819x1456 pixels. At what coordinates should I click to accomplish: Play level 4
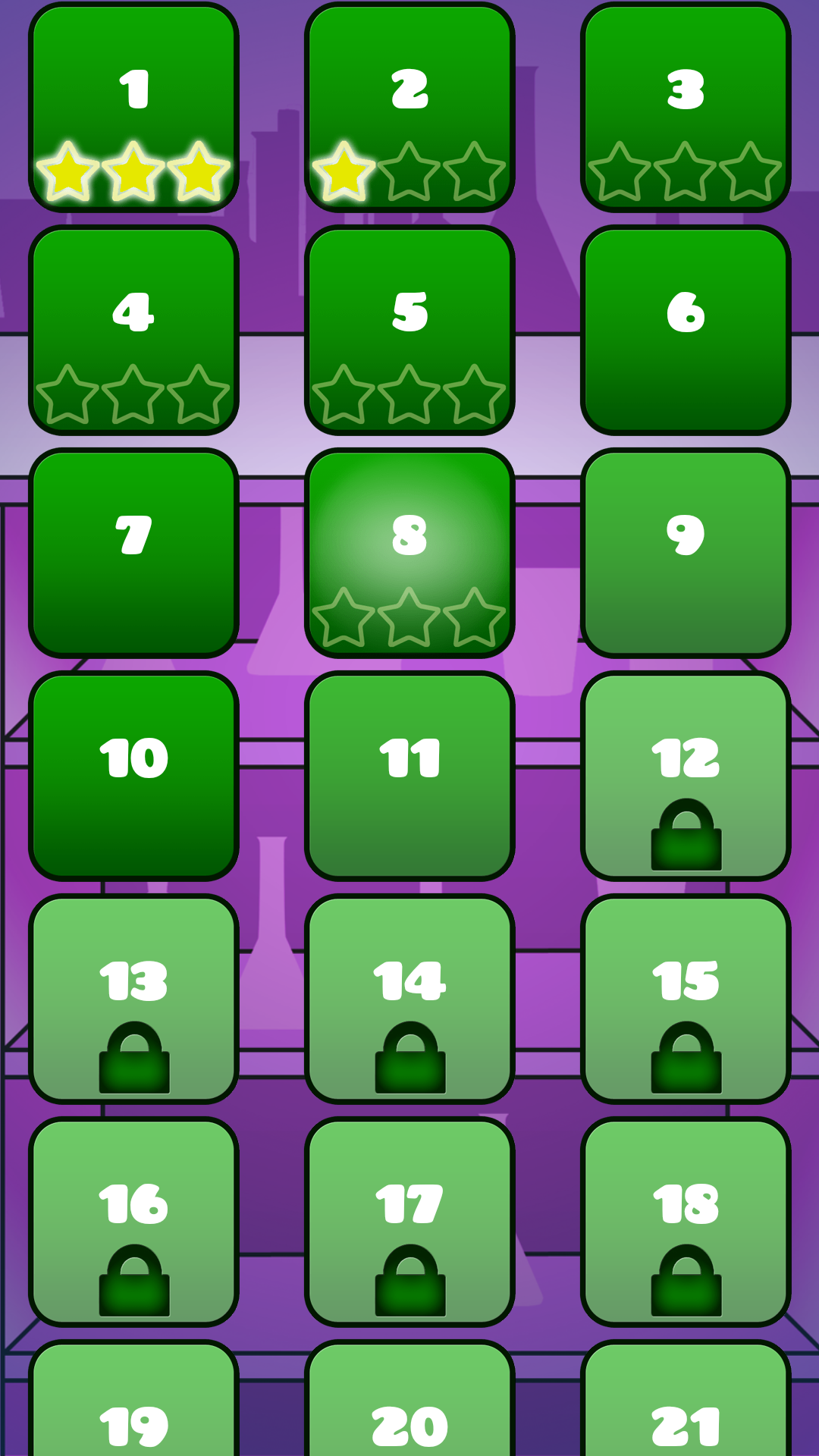(133, 331)
